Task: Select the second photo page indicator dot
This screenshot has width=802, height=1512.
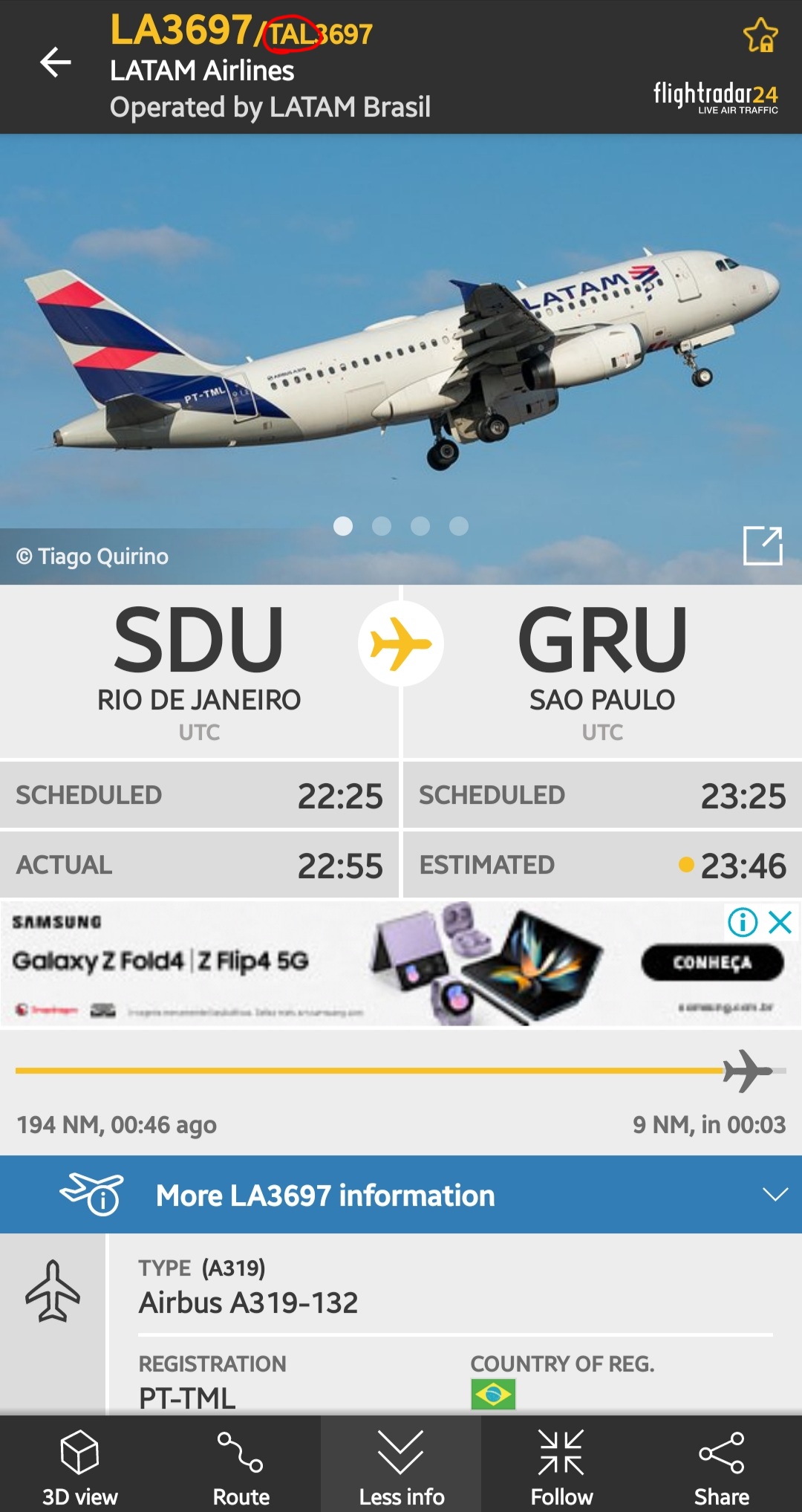Action: [382, 526]
